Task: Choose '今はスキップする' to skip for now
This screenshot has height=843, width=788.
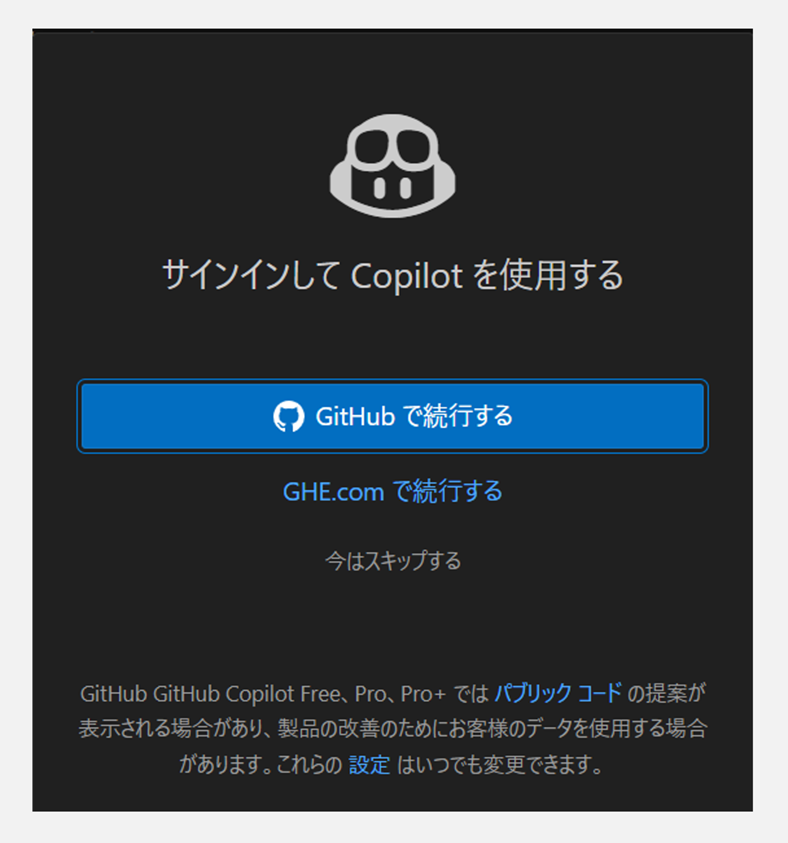Action: click(x=393, y=560)
